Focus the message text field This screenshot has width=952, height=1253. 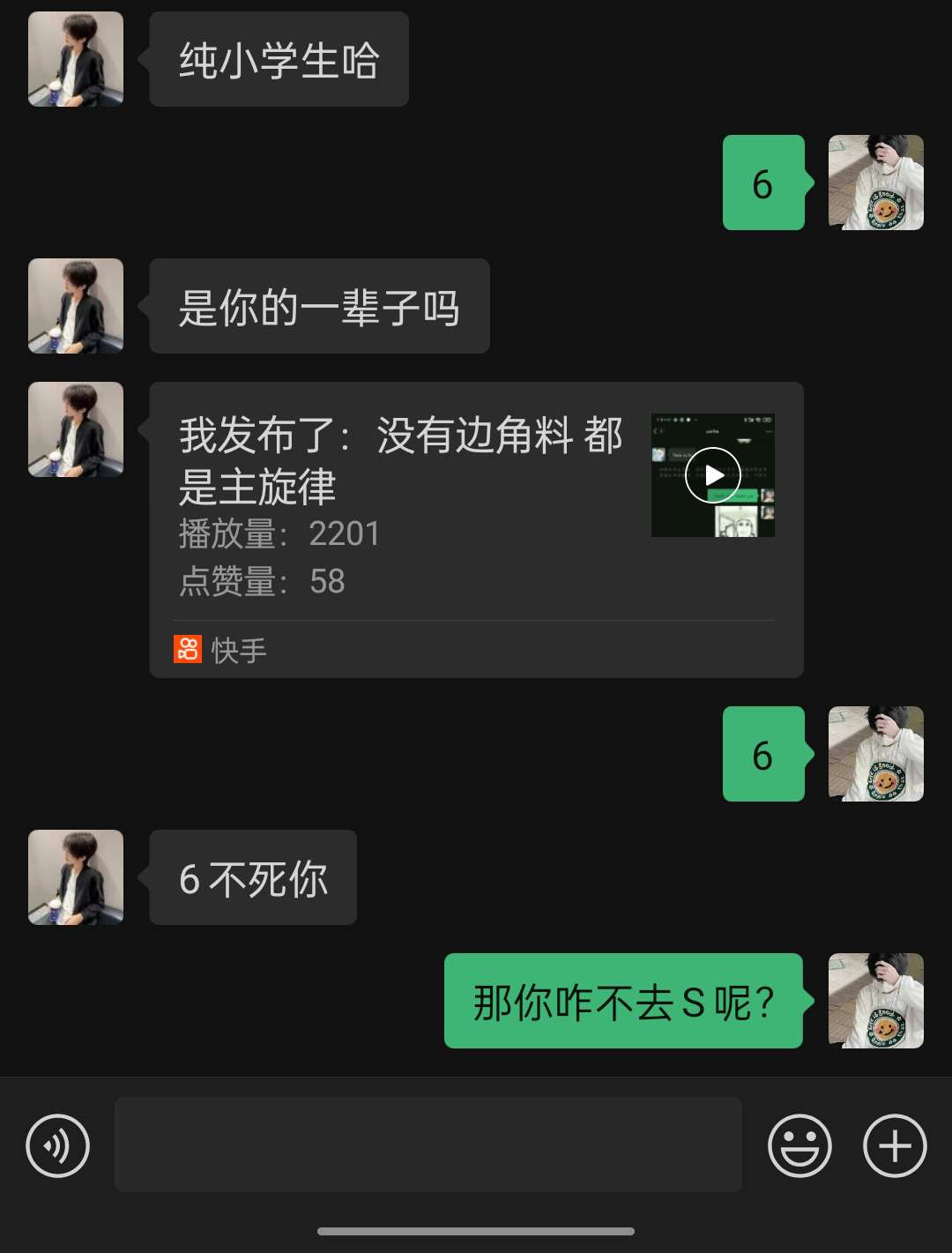click(428, 1145)
